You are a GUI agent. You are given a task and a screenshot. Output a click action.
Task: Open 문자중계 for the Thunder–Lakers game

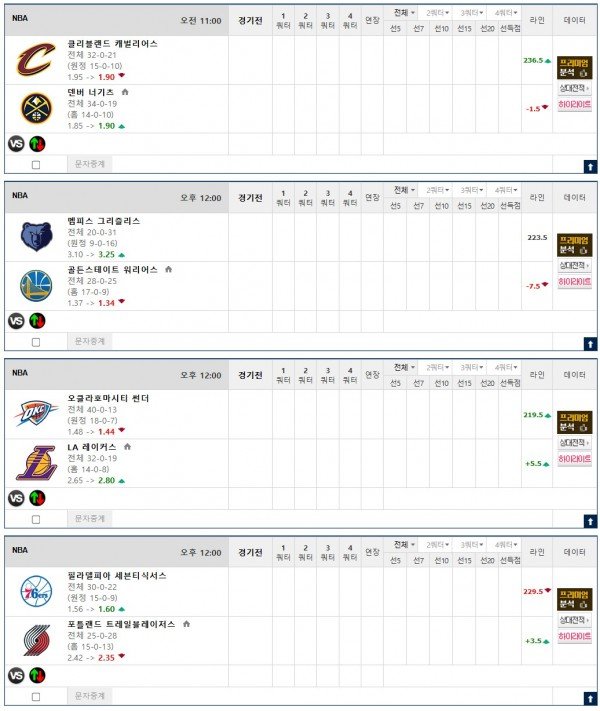[x=91, y=518]
